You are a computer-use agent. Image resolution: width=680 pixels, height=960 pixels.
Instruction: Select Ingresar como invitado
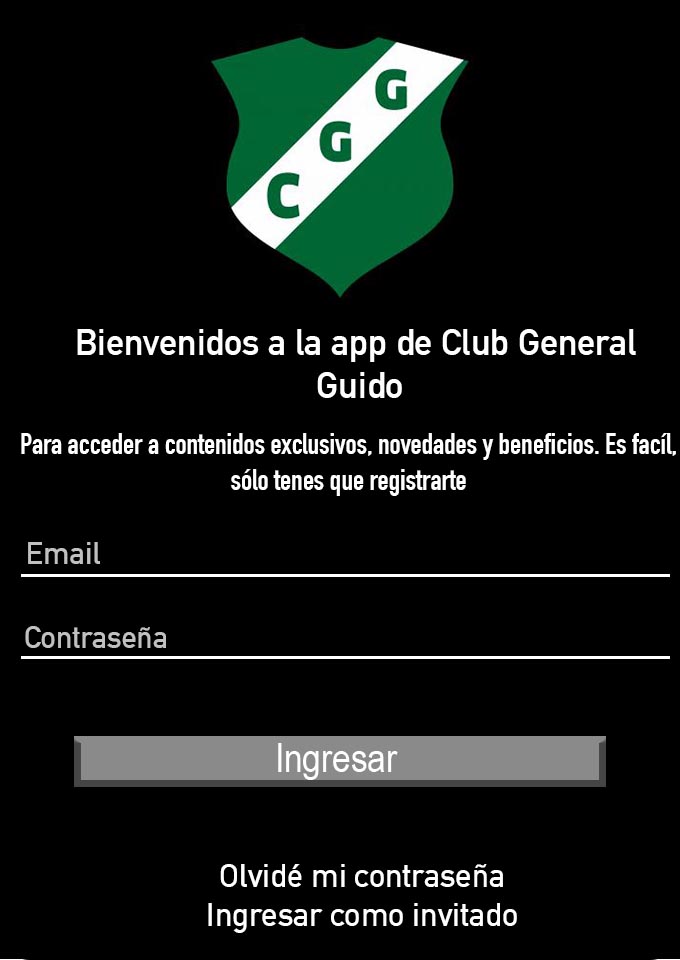click(x=361, y=915)
